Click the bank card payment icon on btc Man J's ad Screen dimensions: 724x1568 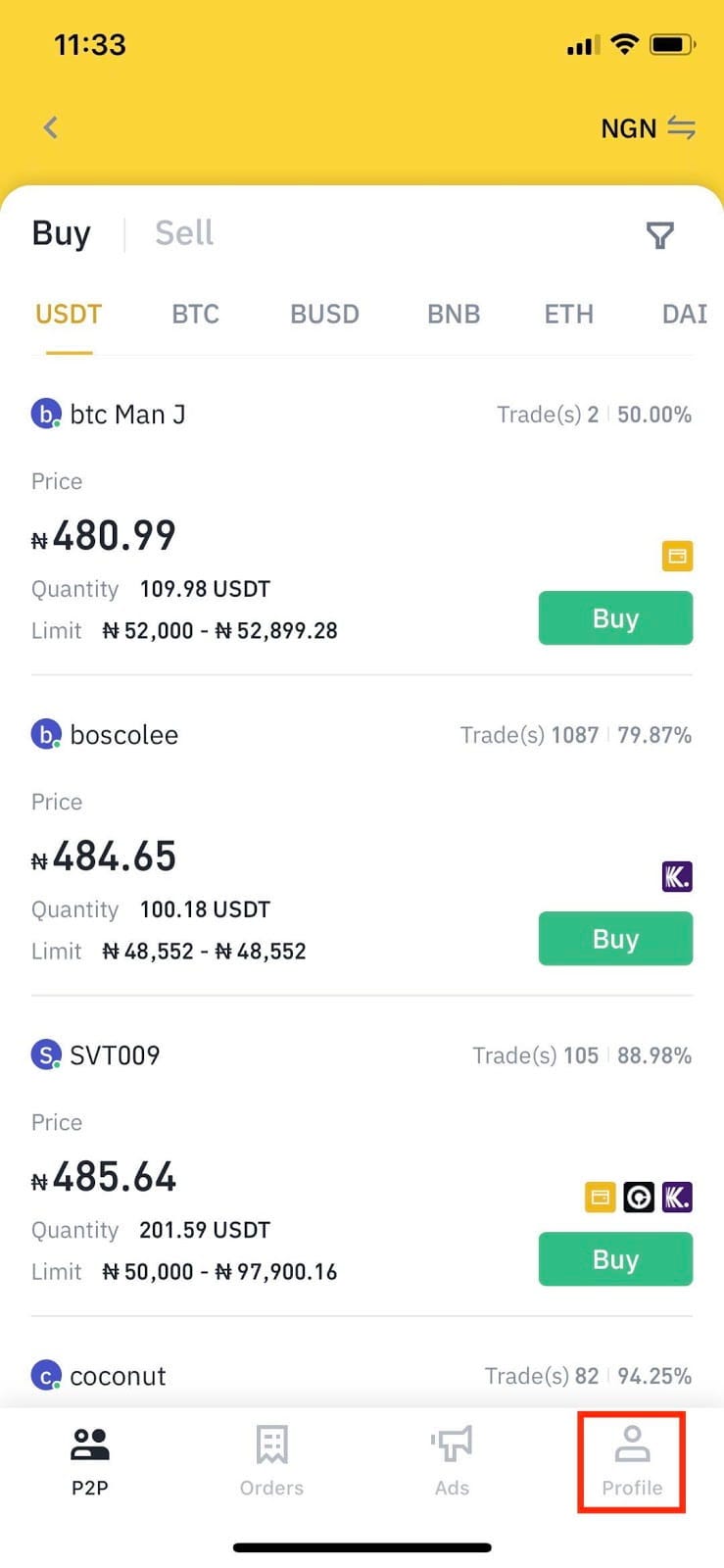(x=677, y=556)
